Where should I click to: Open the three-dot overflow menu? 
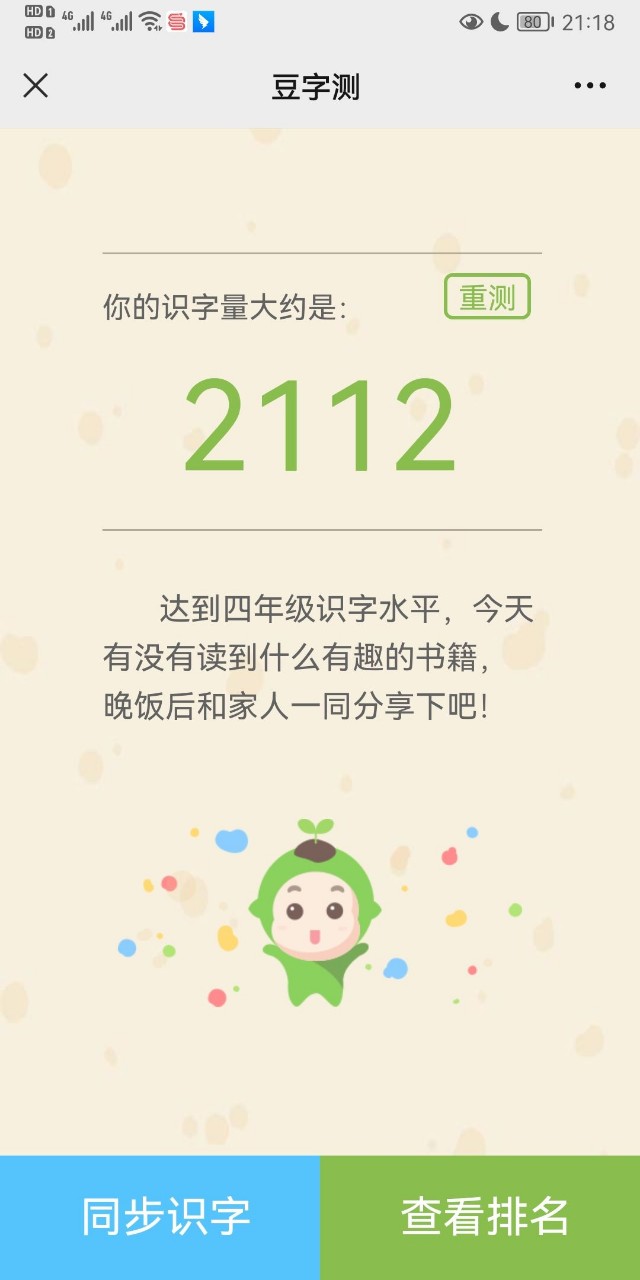point(590,86)
